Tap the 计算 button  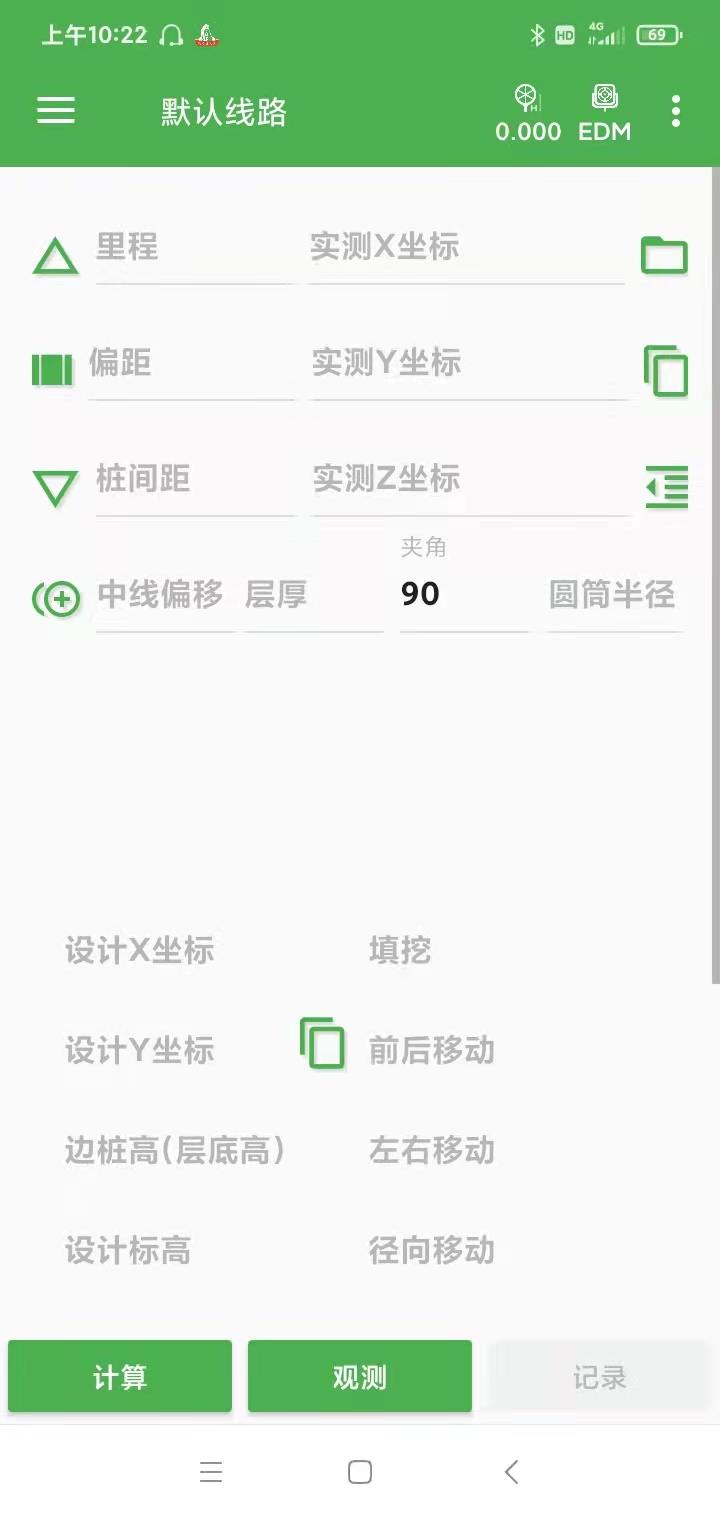point(120,1377)
